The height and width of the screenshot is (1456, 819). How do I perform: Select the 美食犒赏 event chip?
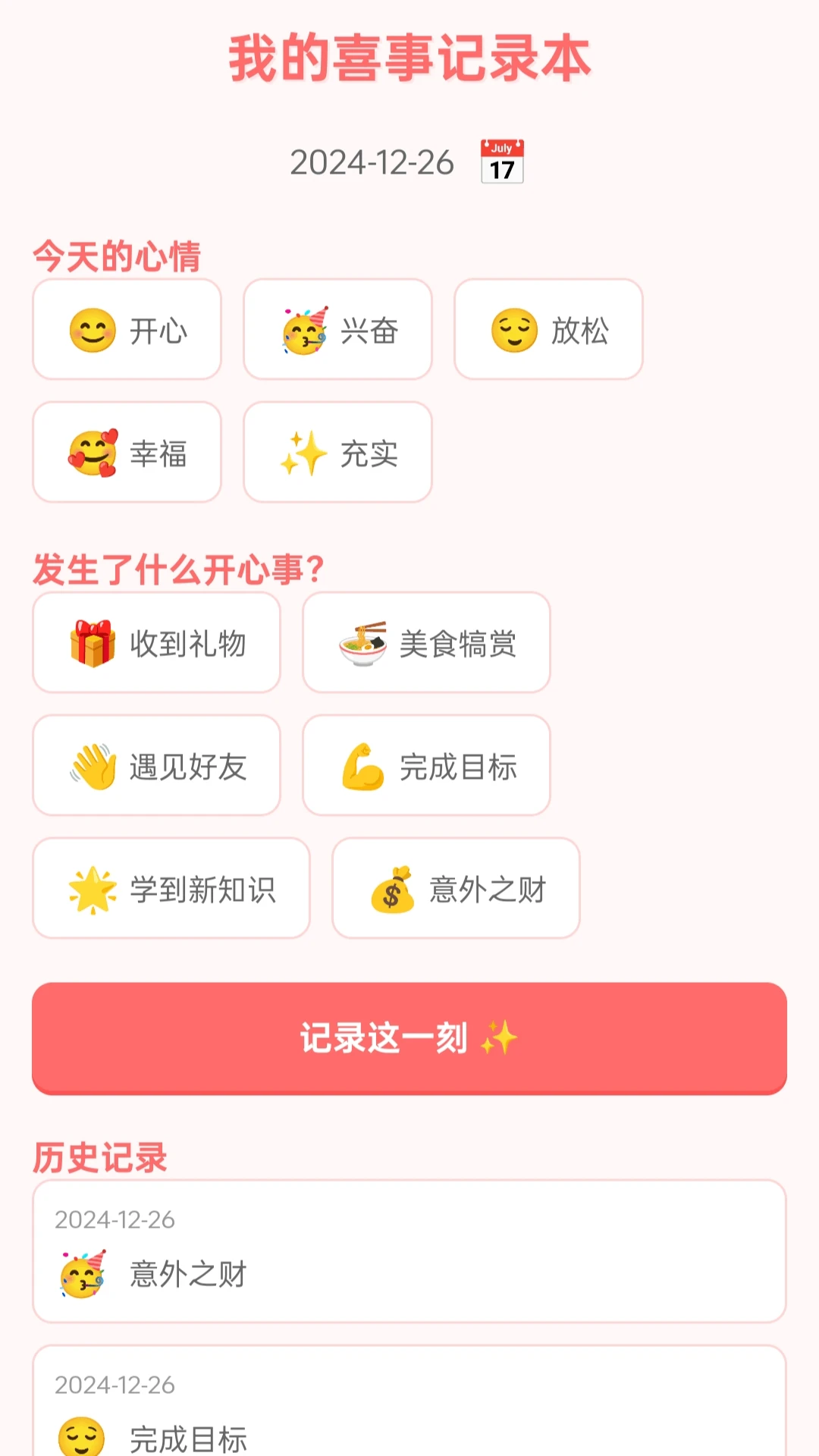pyautogui.click(x=427, y=643)
